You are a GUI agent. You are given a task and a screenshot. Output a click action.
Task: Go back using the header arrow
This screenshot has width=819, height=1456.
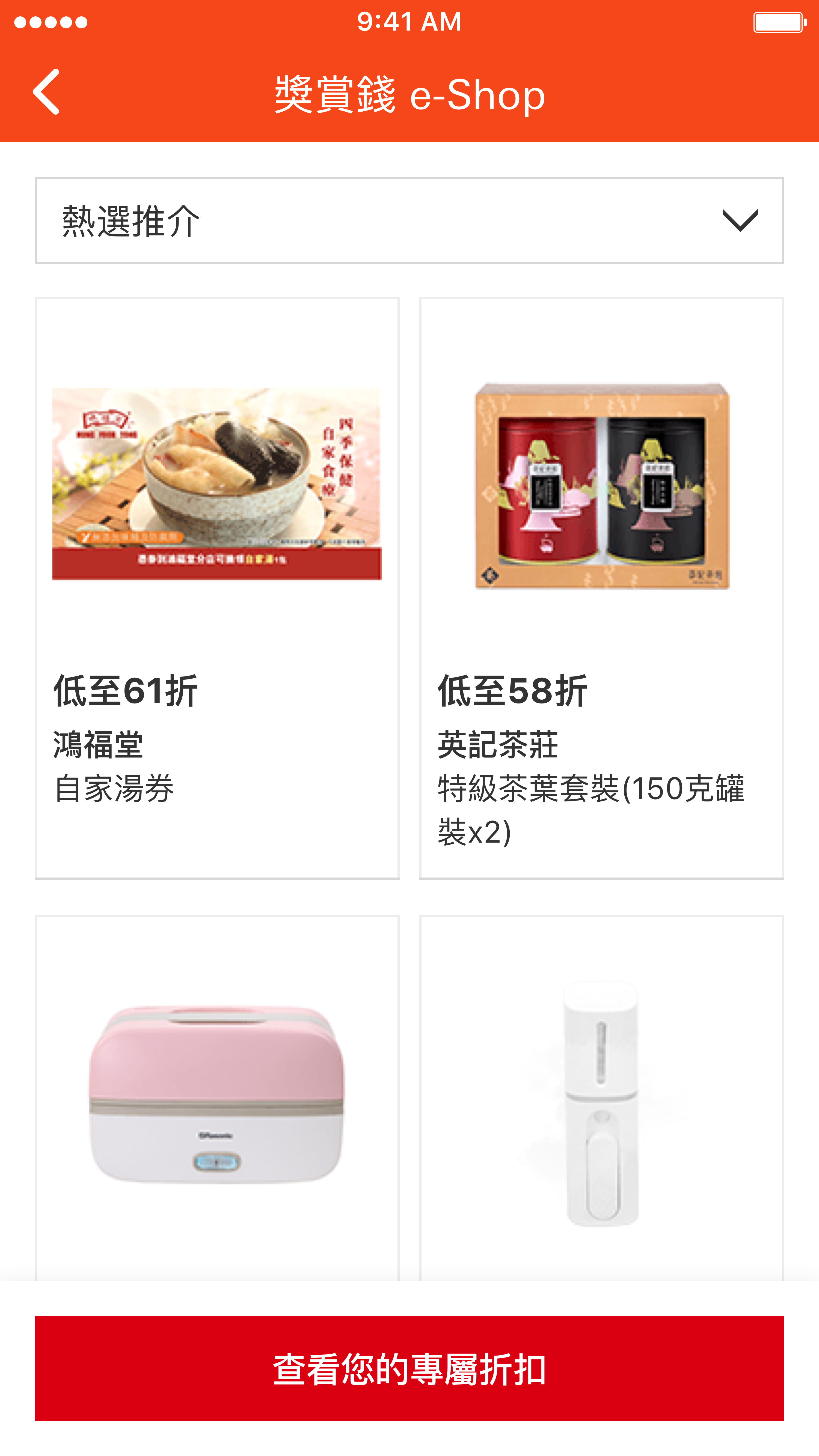46,92
